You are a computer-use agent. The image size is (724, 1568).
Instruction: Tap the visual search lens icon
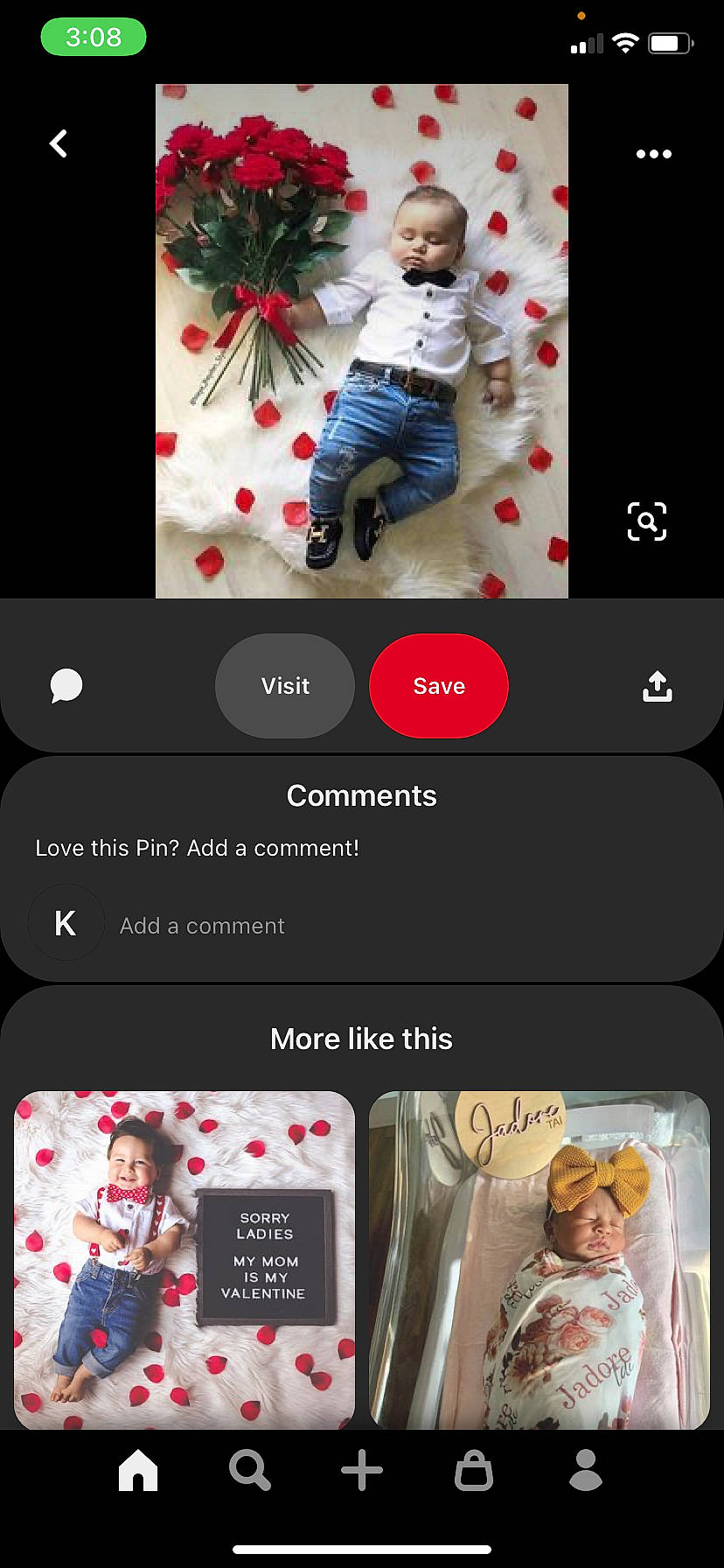pyautogui.click(x=647, y=521)
